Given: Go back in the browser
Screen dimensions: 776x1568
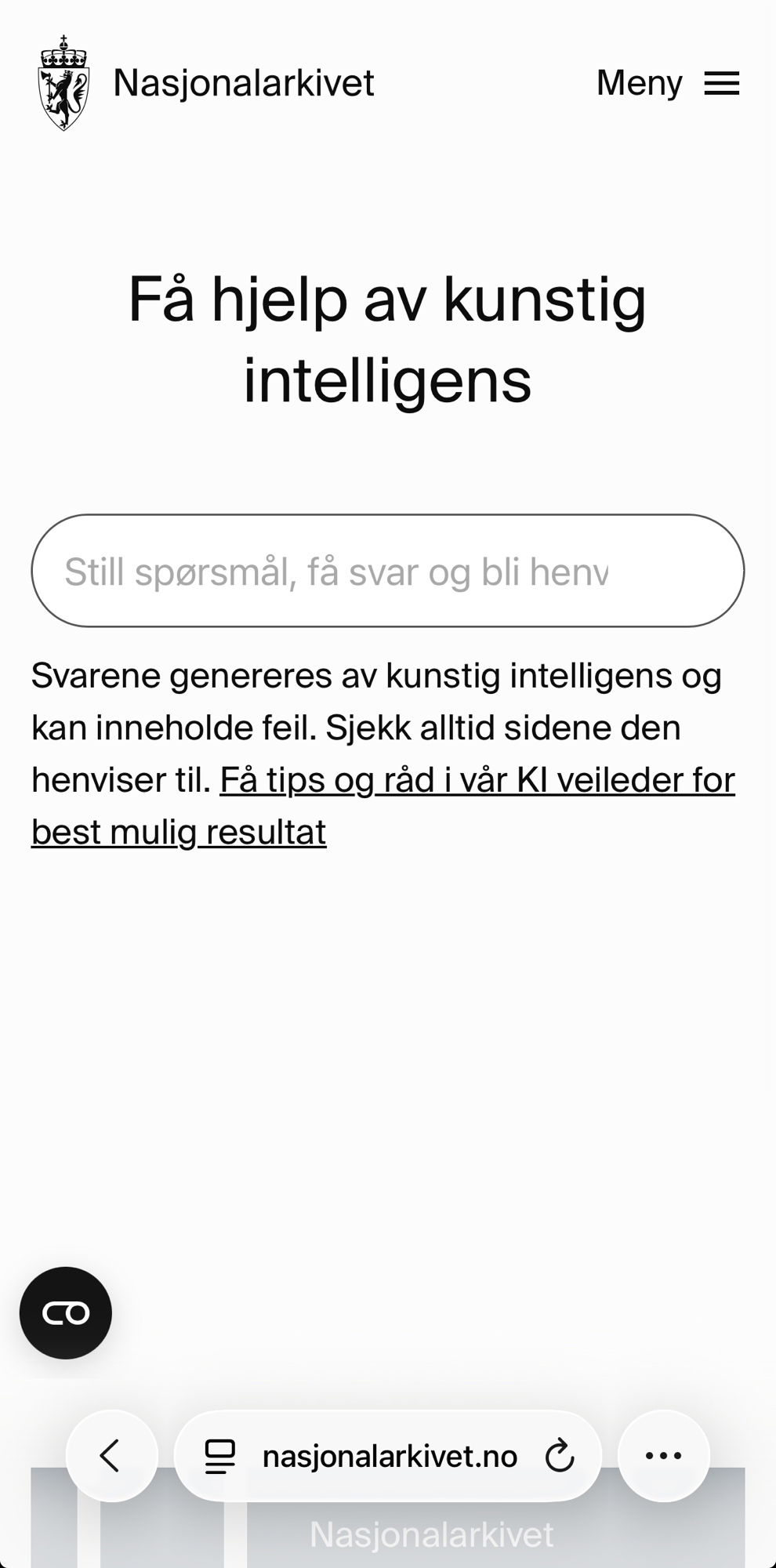Looking at the screenshot, I should pos(111,1455).
